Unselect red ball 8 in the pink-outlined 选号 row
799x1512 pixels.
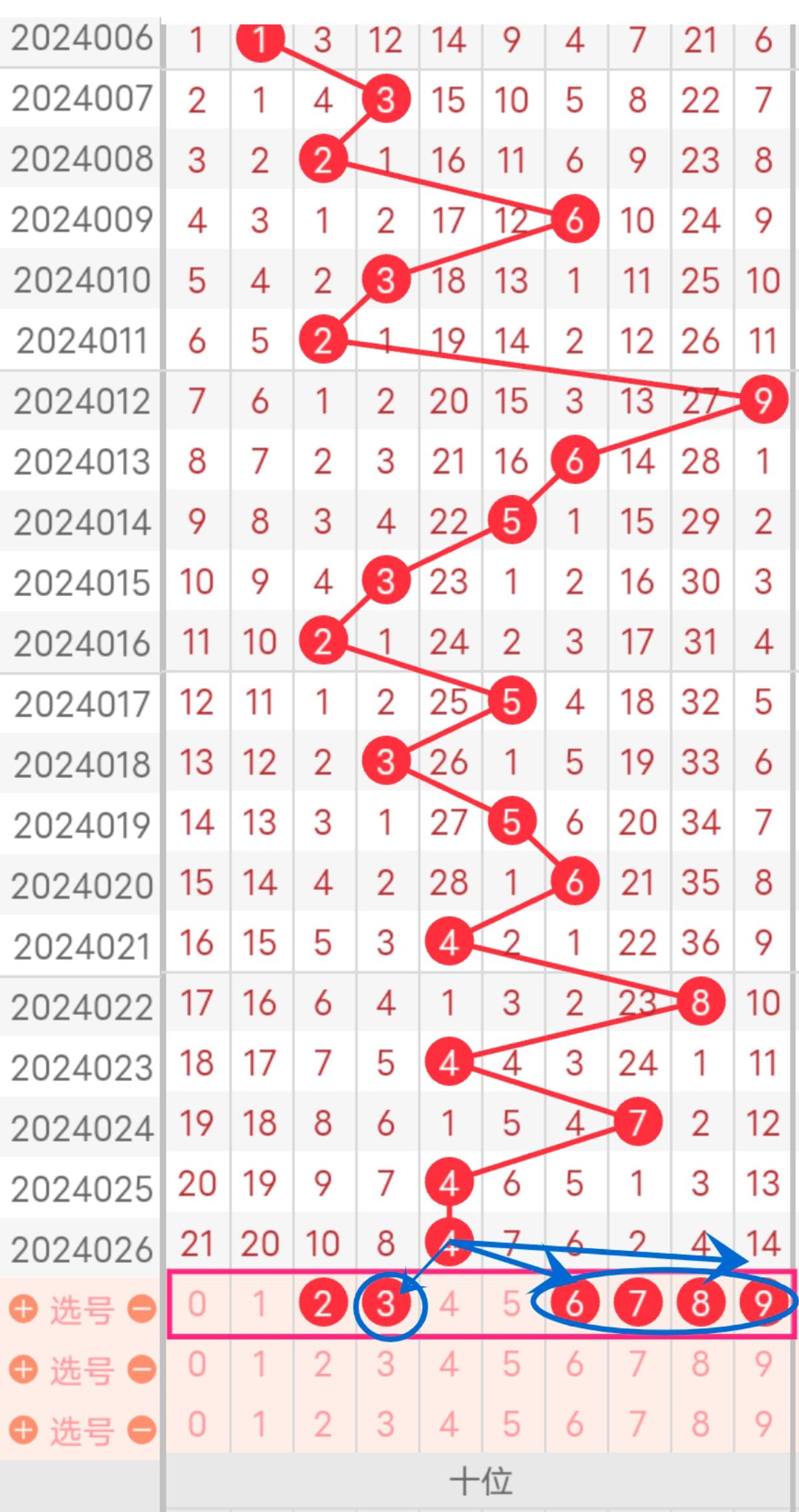coord(700,1303)
